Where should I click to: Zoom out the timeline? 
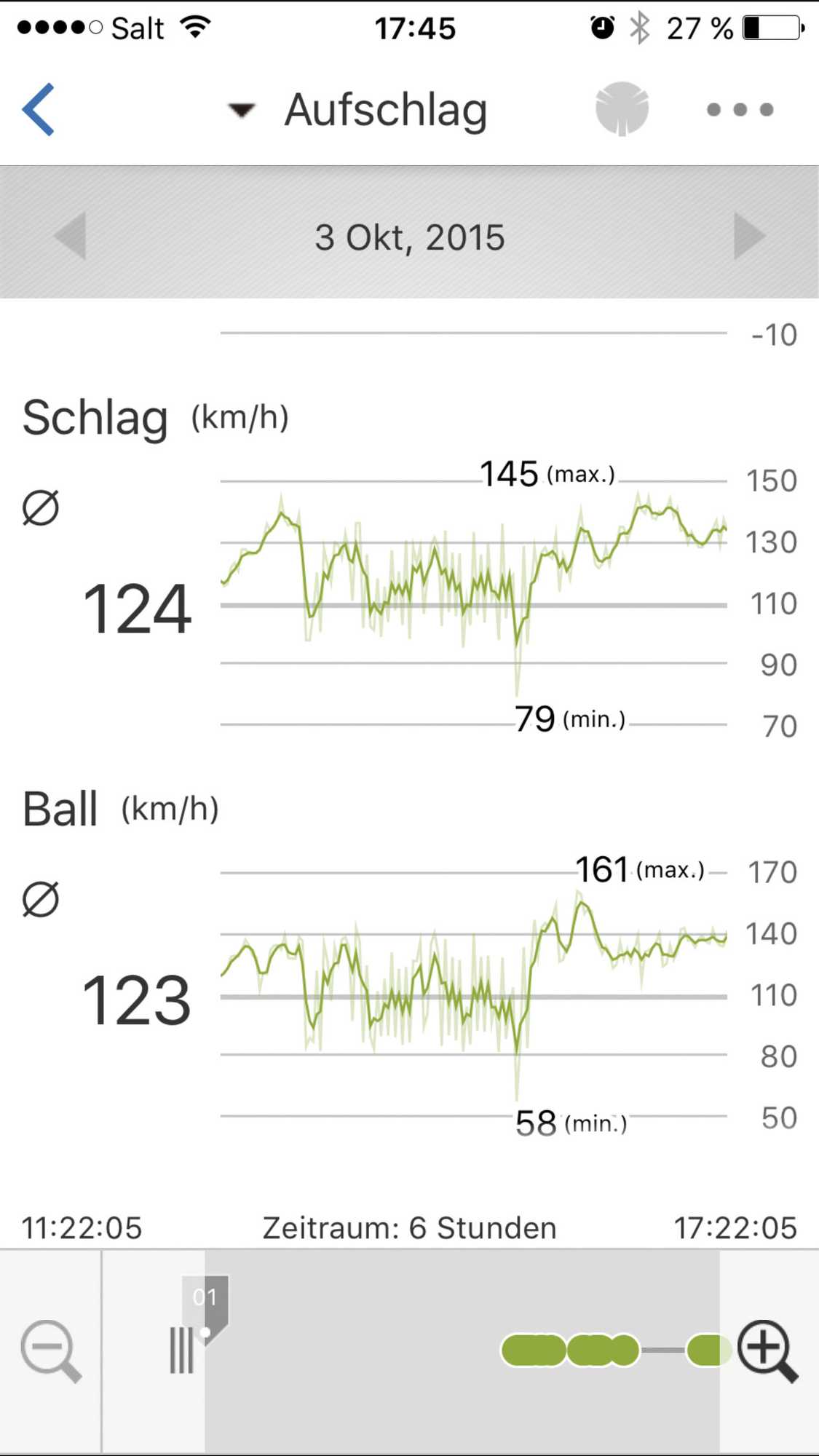point(50,1351)
